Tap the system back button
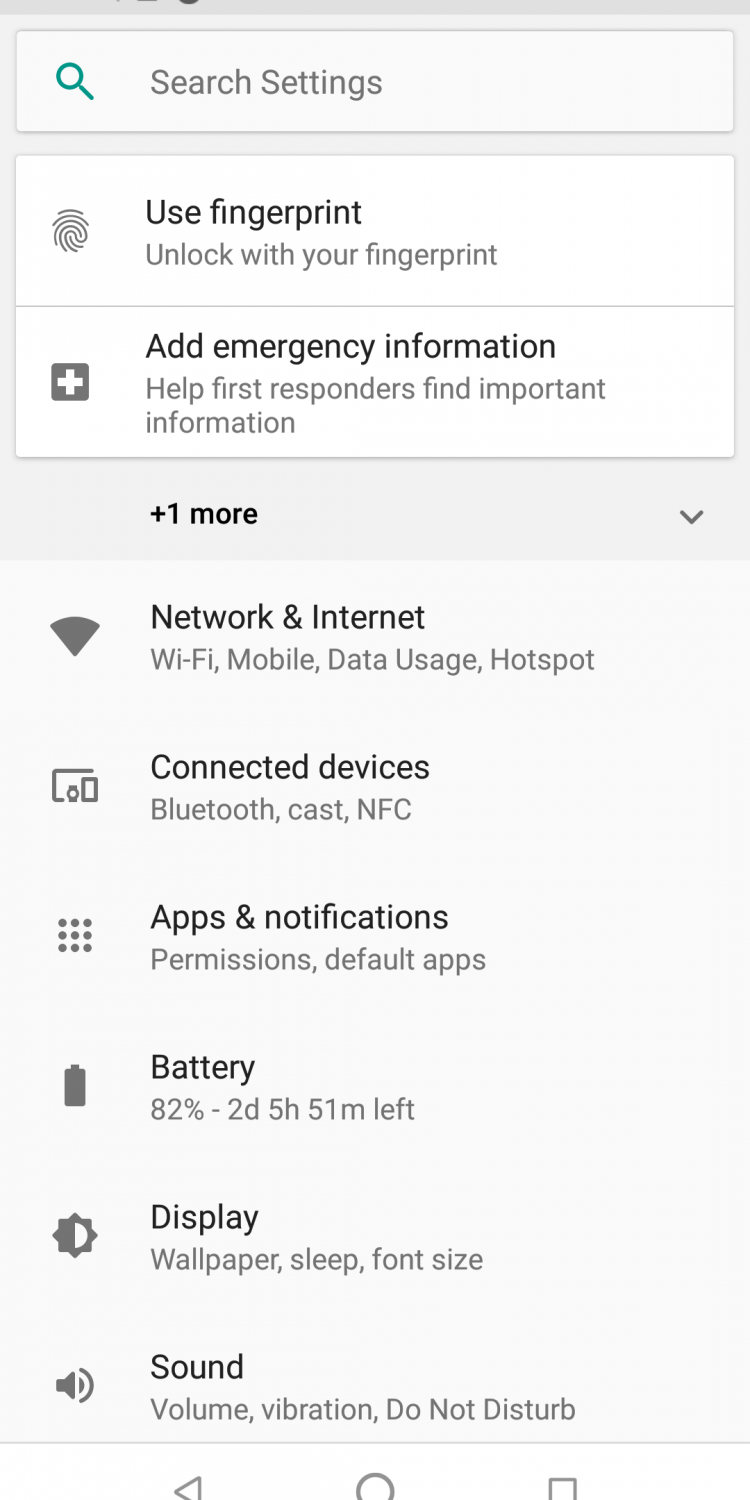 pyautogui.click(x=188, y=1486)
